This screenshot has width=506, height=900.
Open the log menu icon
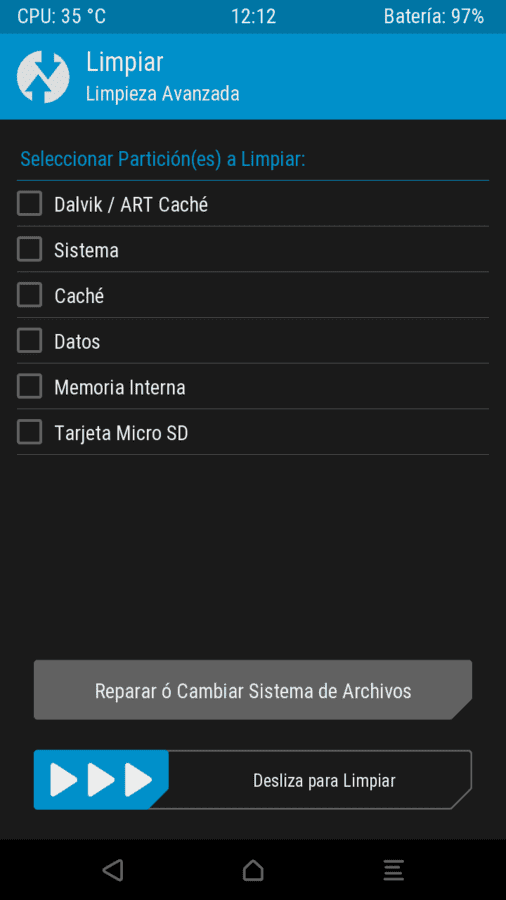(x=394, y=870)
